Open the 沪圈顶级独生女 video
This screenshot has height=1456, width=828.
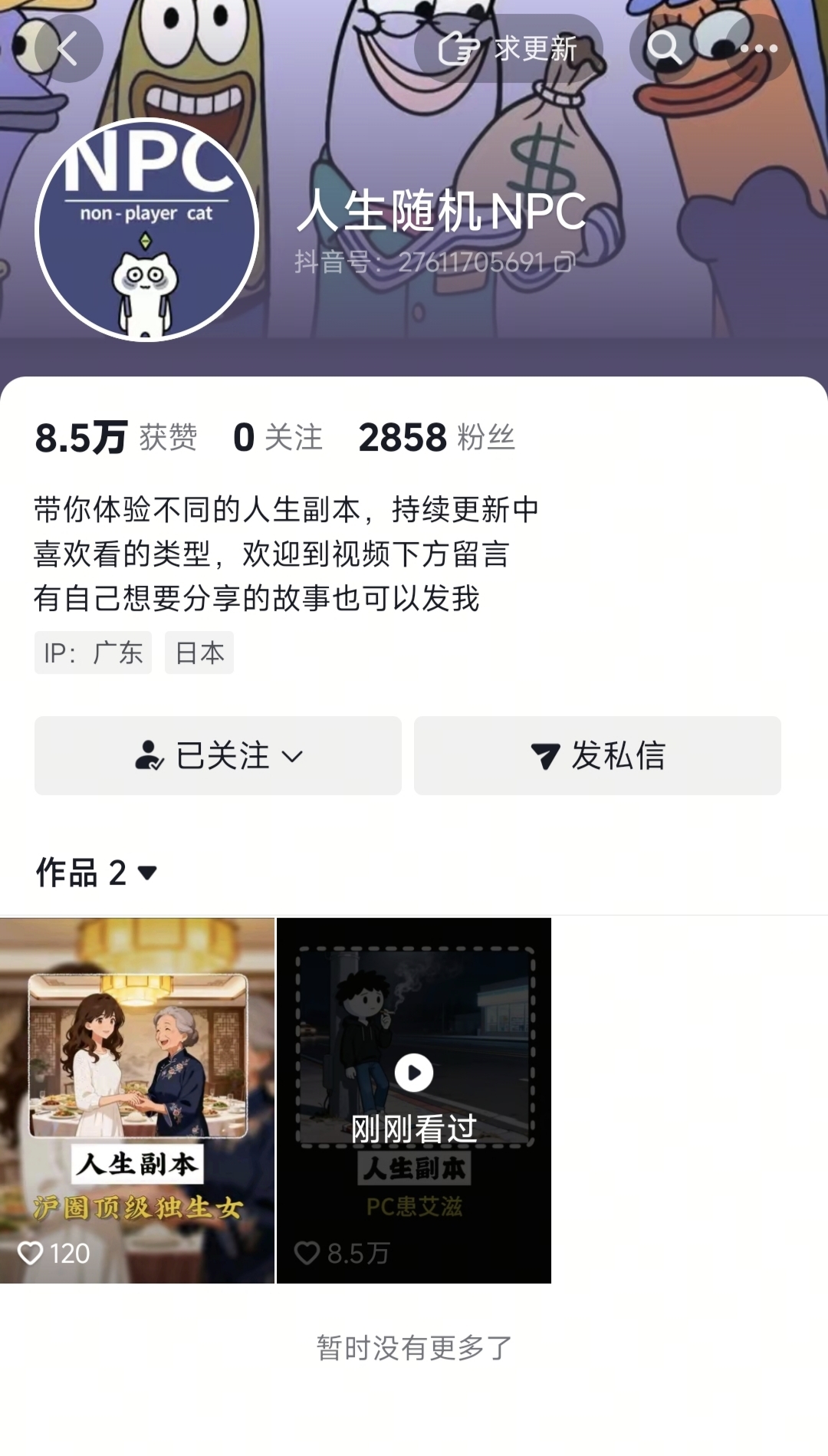(137, 1100)
